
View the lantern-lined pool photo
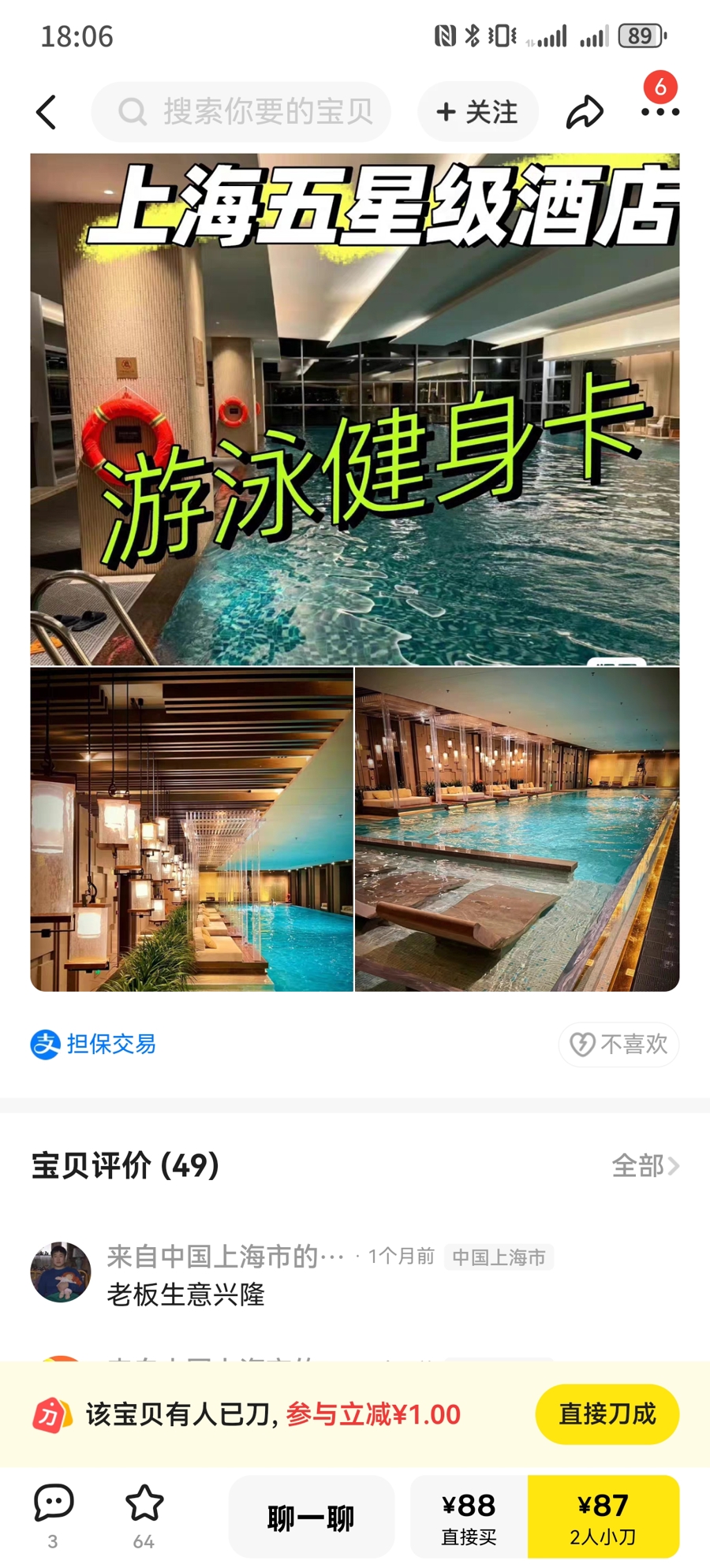(x=192, y=829)
